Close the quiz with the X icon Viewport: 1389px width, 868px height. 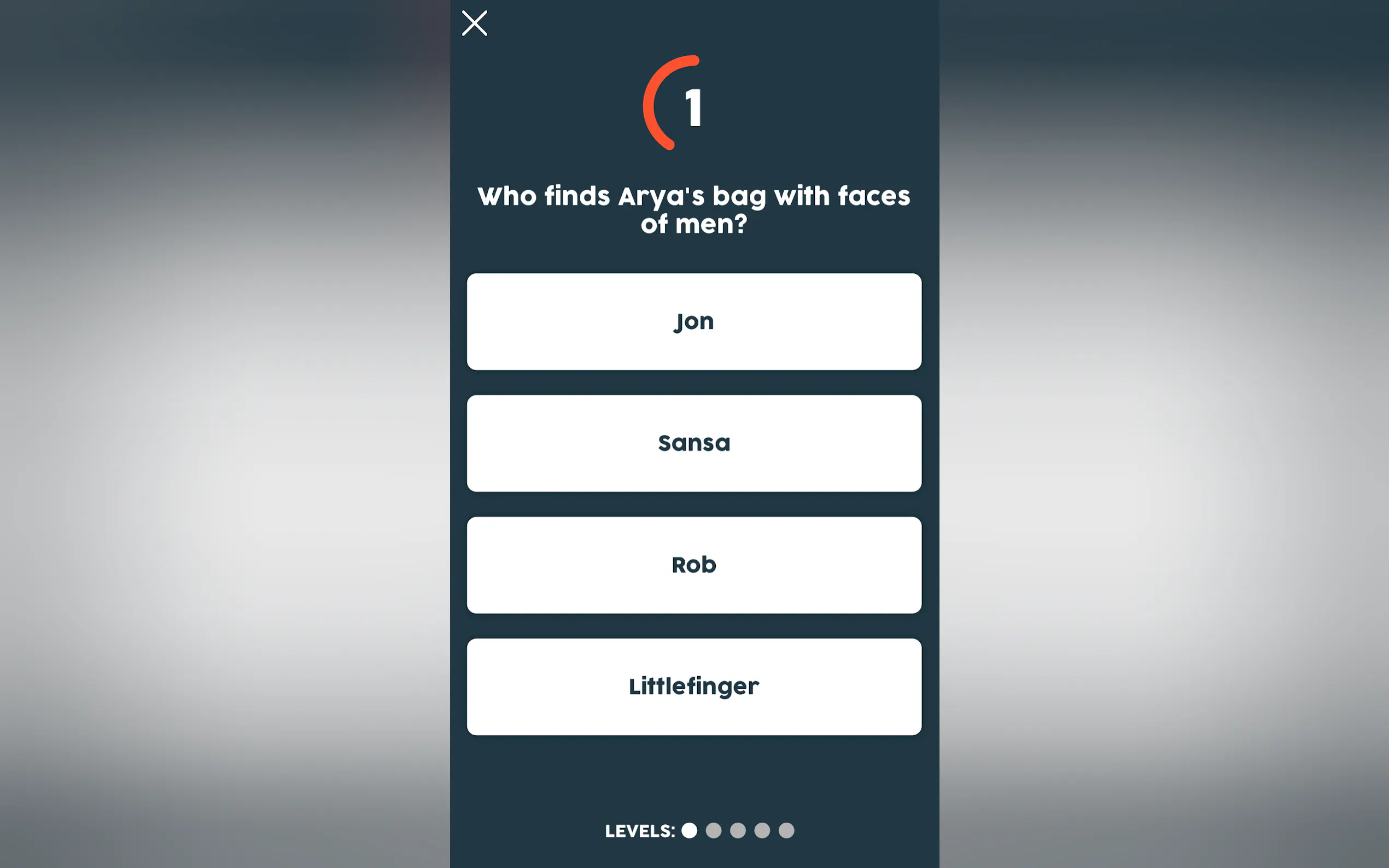pyautogui.click(x=474, y=24)
